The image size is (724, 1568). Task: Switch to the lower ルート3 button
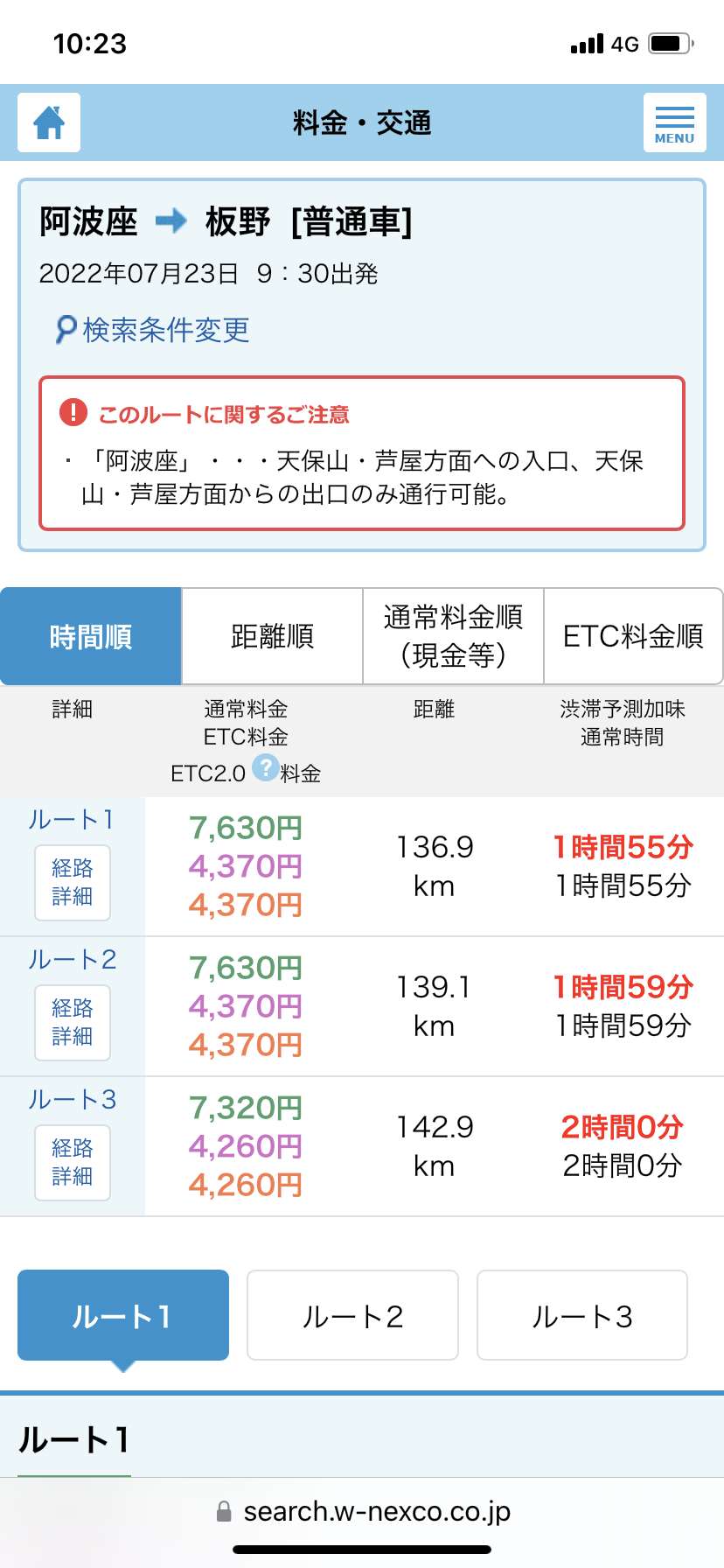pyautogui.click(x=582, y=1315)
